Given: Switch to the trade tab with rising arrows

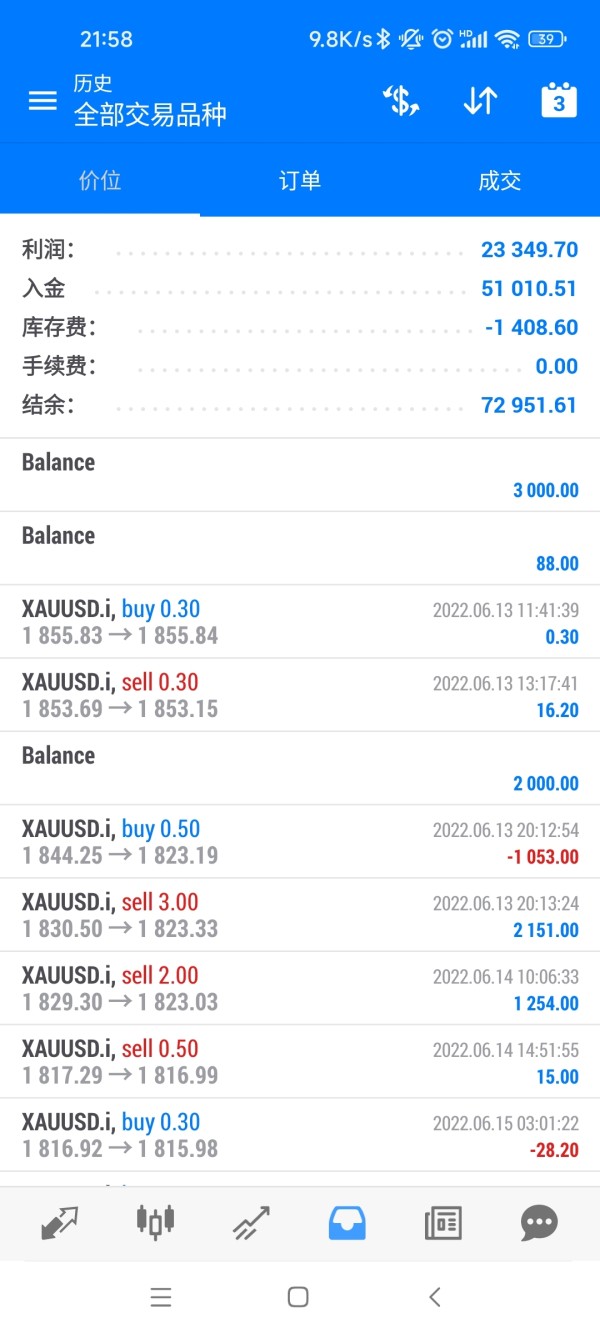Looking at the screenshot, I should pos(251,1222).
